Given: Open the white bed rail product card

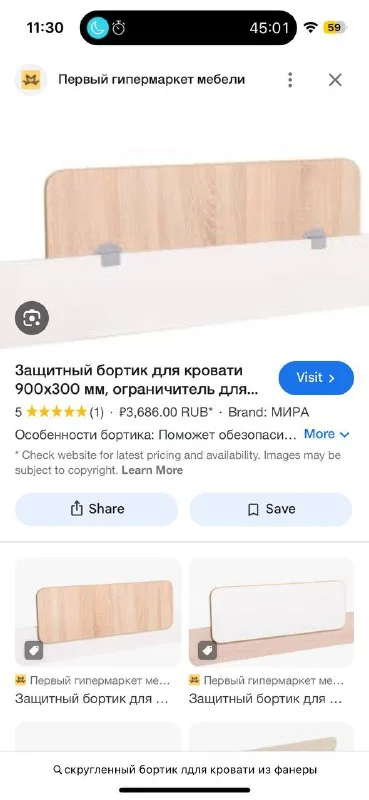Looking at the screenshot, I should coord(271,632).
